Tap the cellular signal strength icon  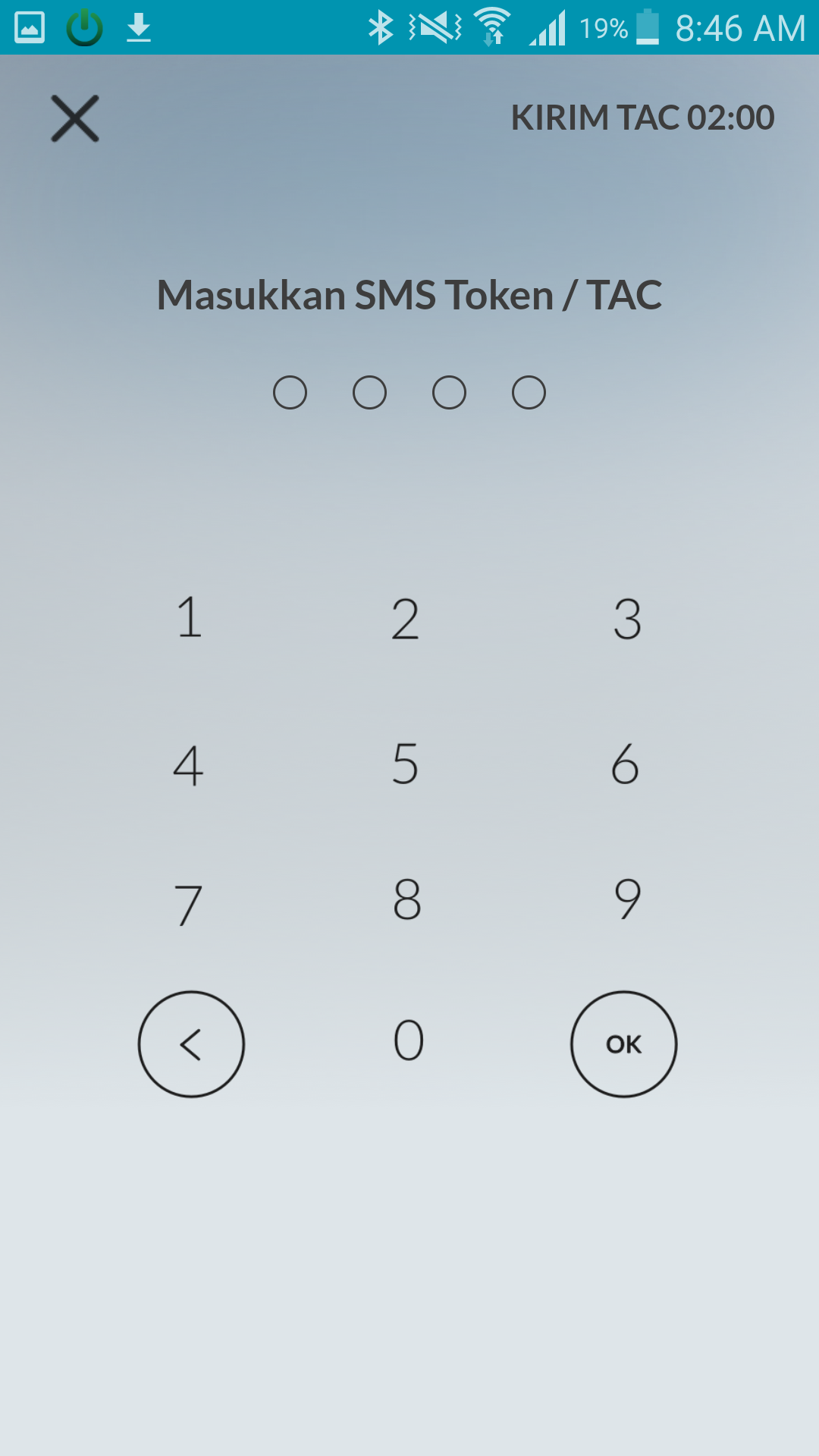point(550,27)
